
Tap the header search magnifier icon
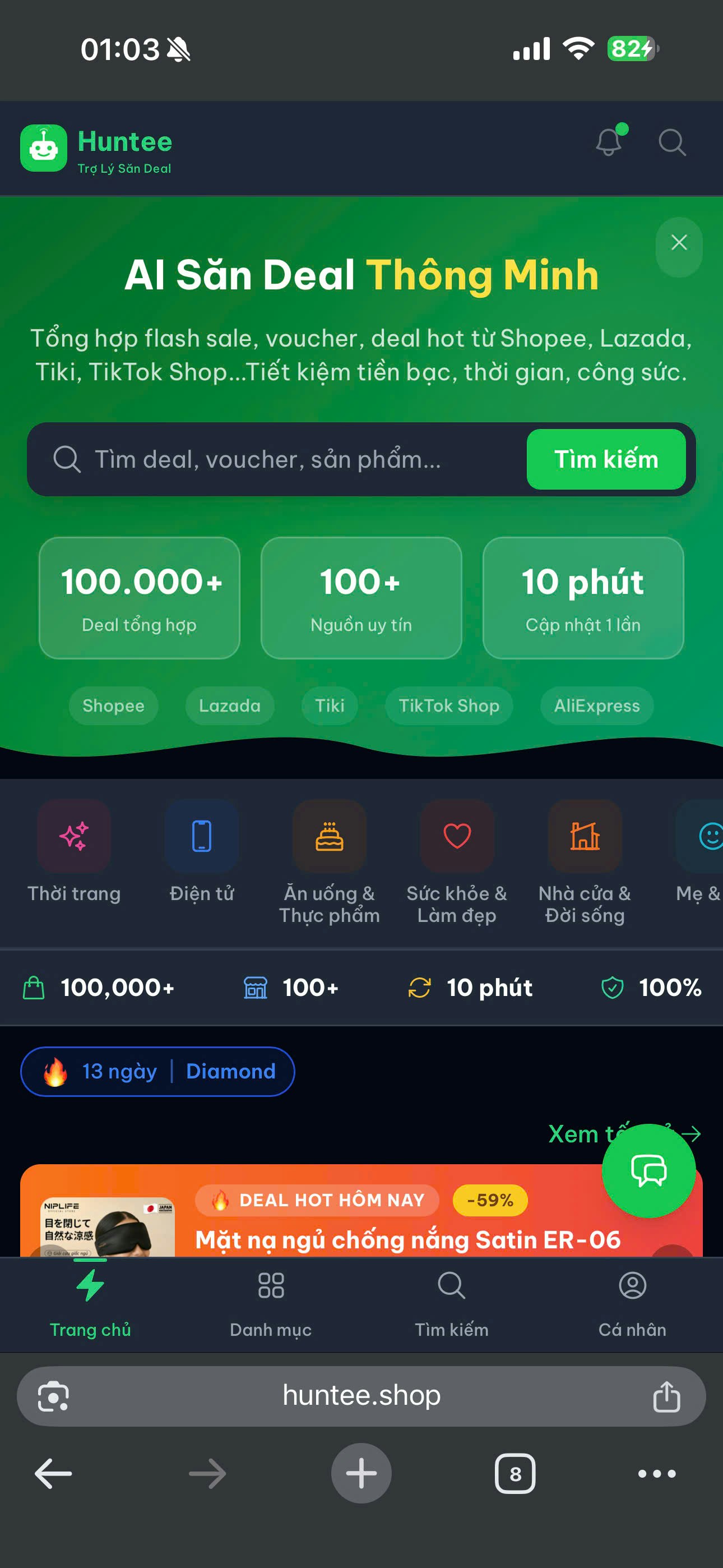[x=672, y=143]
